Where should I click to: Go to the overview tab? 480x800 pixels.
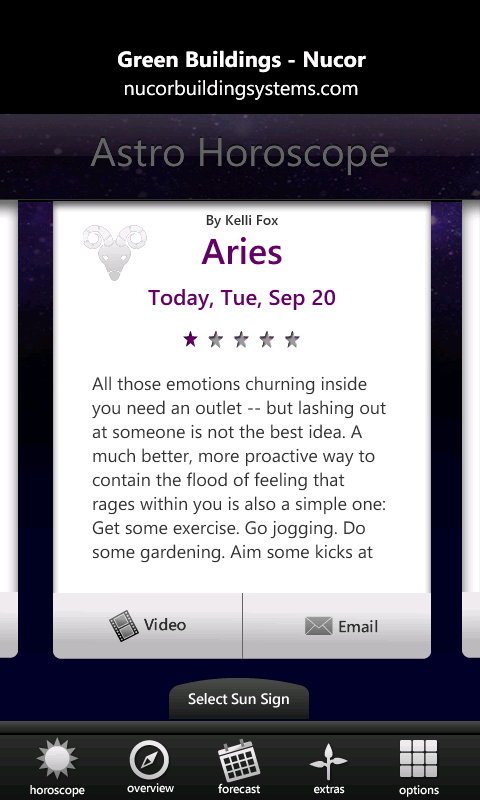[x=149, y=767]
